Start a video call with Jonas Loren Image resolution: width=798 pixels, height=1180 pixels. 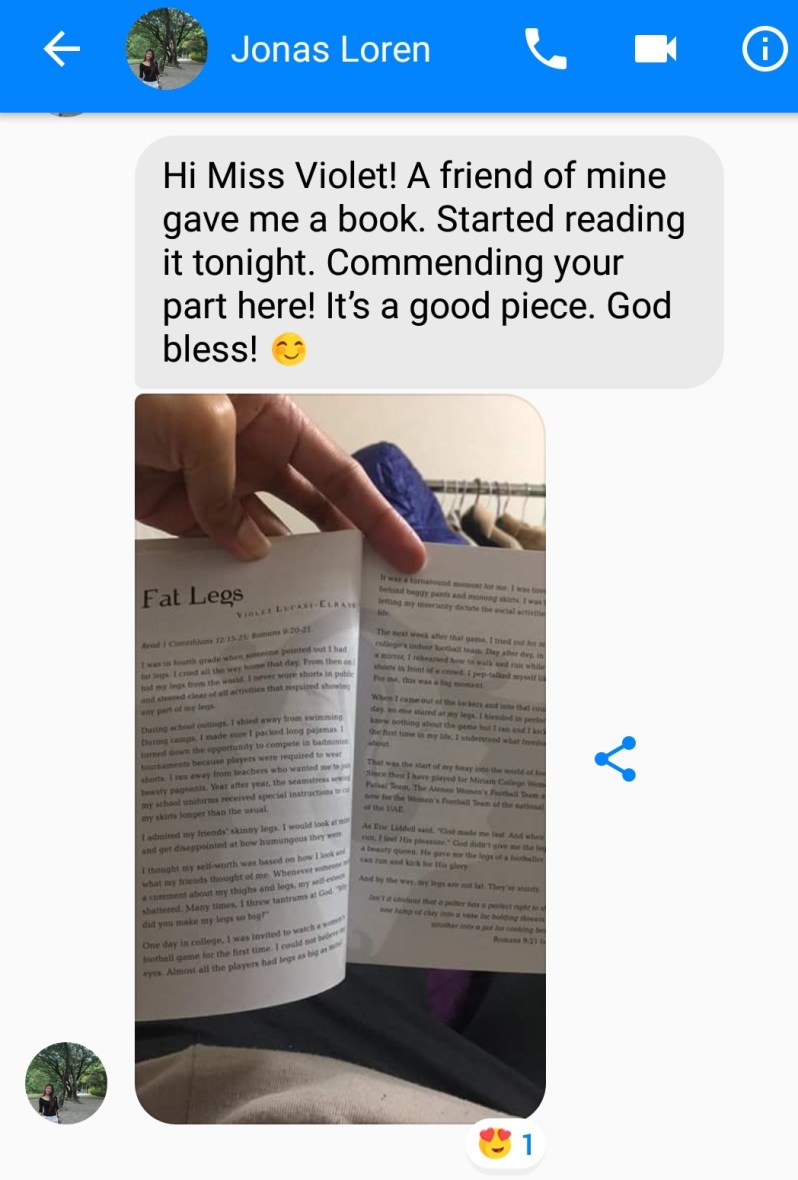click(x=656, y=49)
